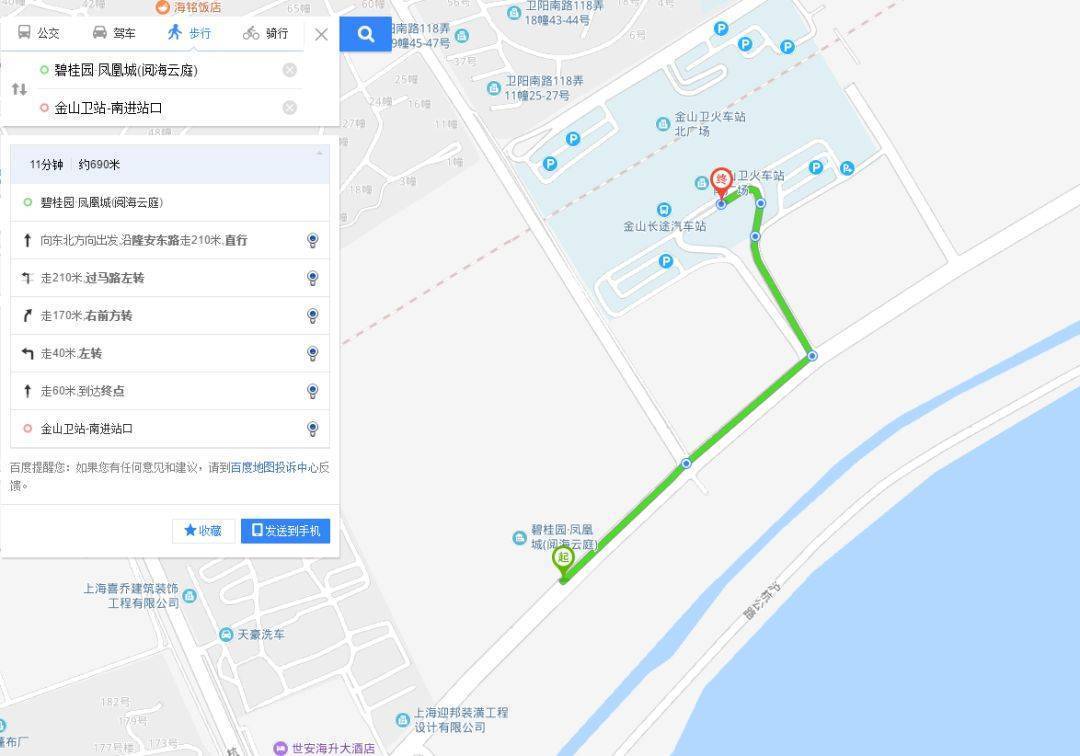
Task: Open the 百度地图投诉中心 link
Action: tap(274, 467)
